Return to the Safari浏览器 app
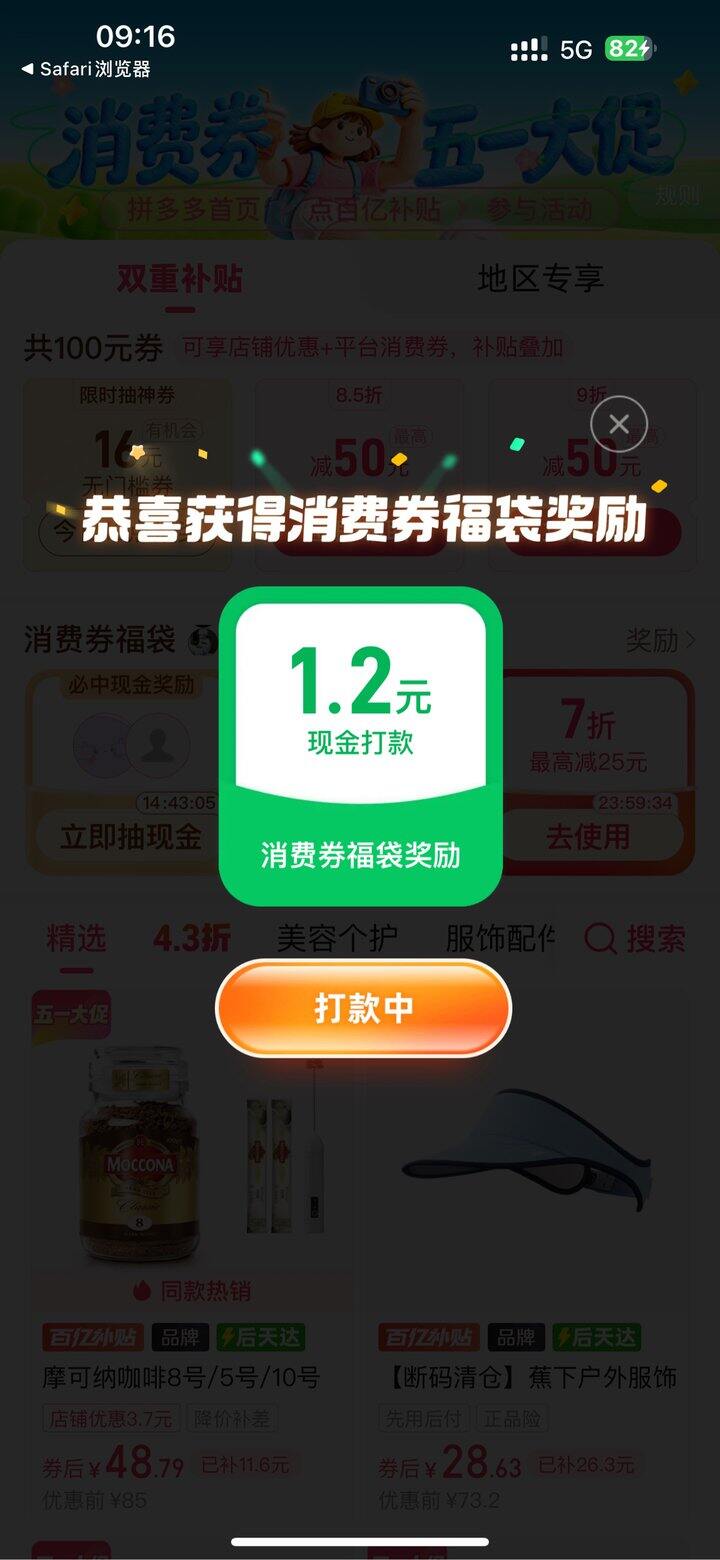 (86, 69)
